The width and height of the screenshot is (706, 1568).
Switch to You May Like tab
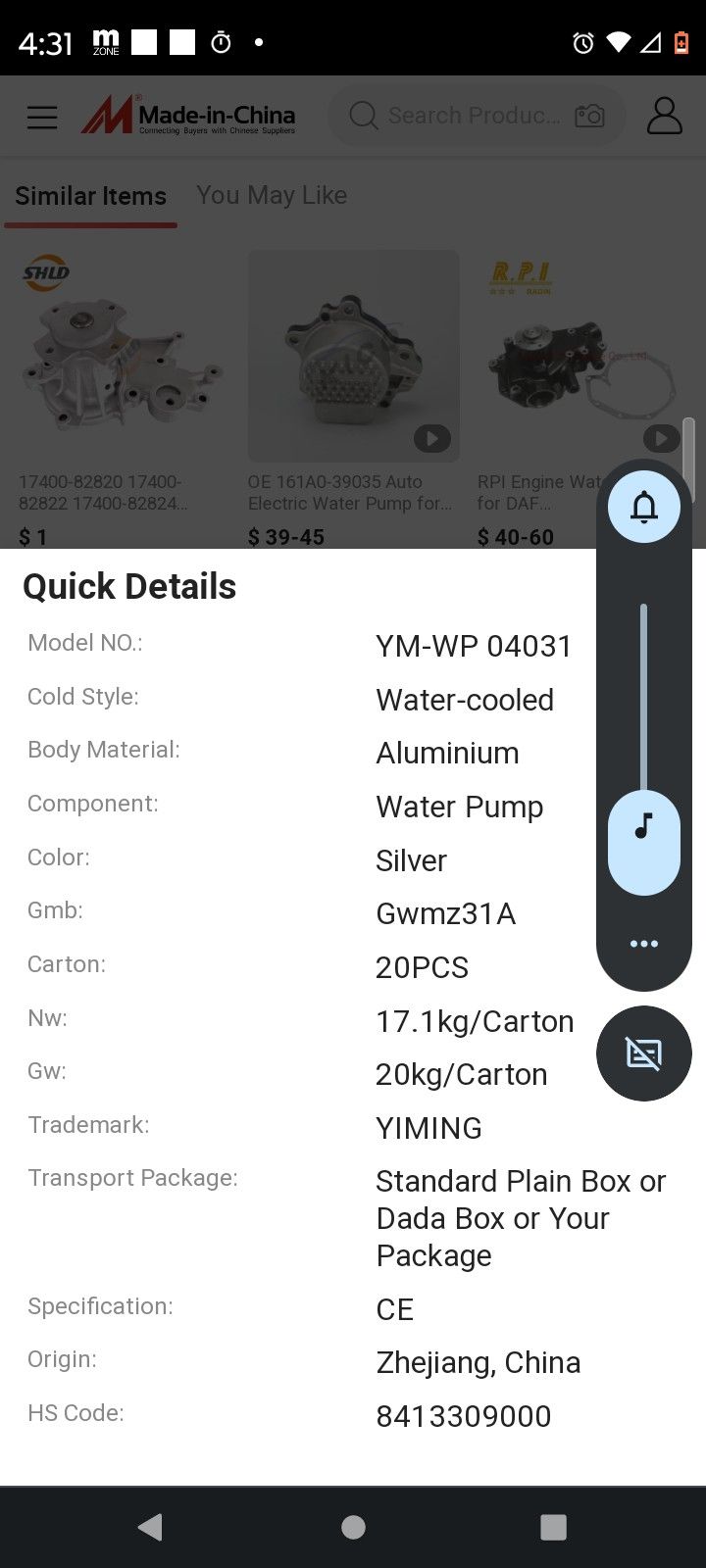pyautogui.click(x=272, y=195)
